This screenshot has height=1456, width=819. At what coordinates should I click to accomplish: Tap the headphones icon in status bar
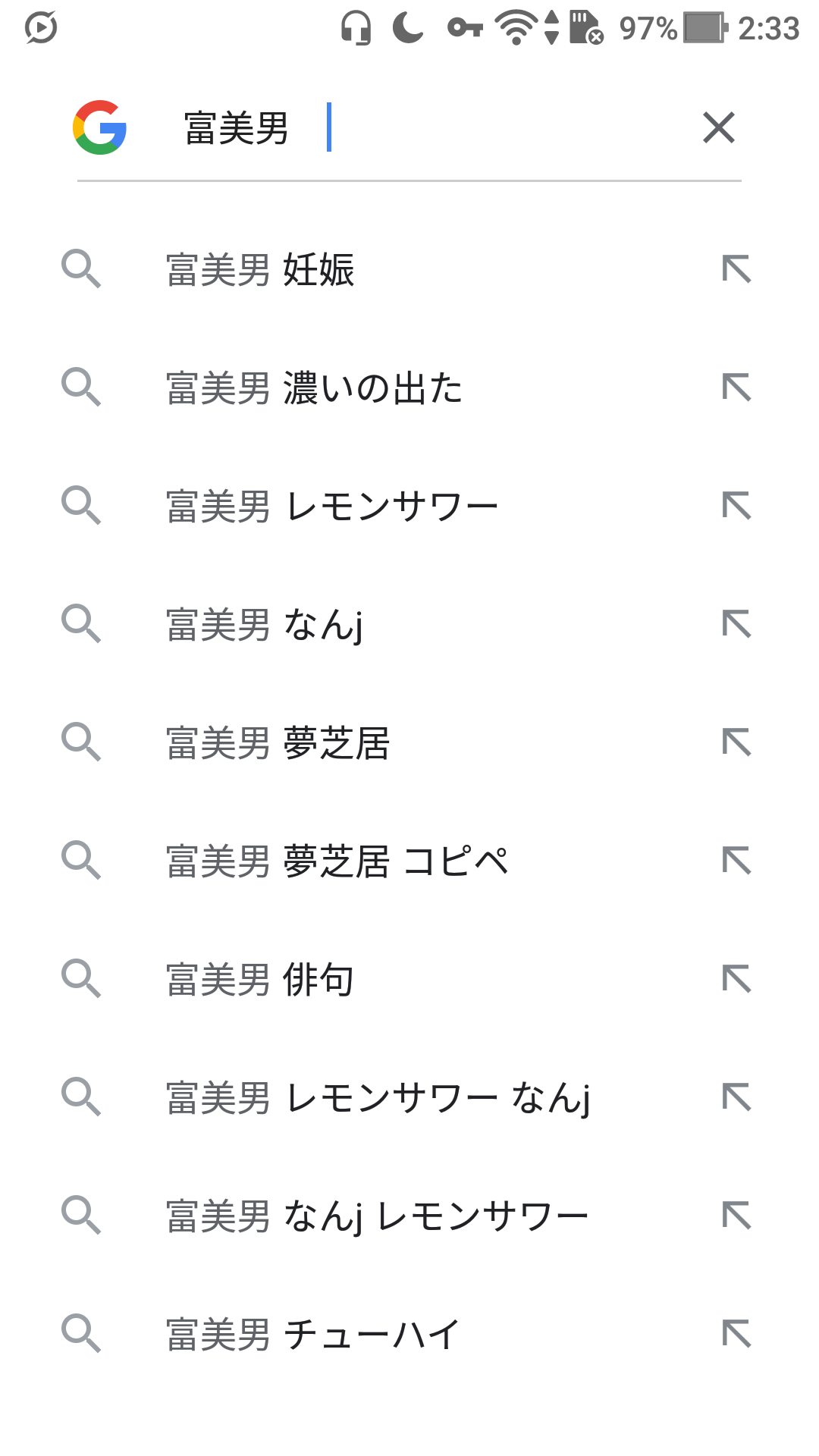tap(353, 27)
